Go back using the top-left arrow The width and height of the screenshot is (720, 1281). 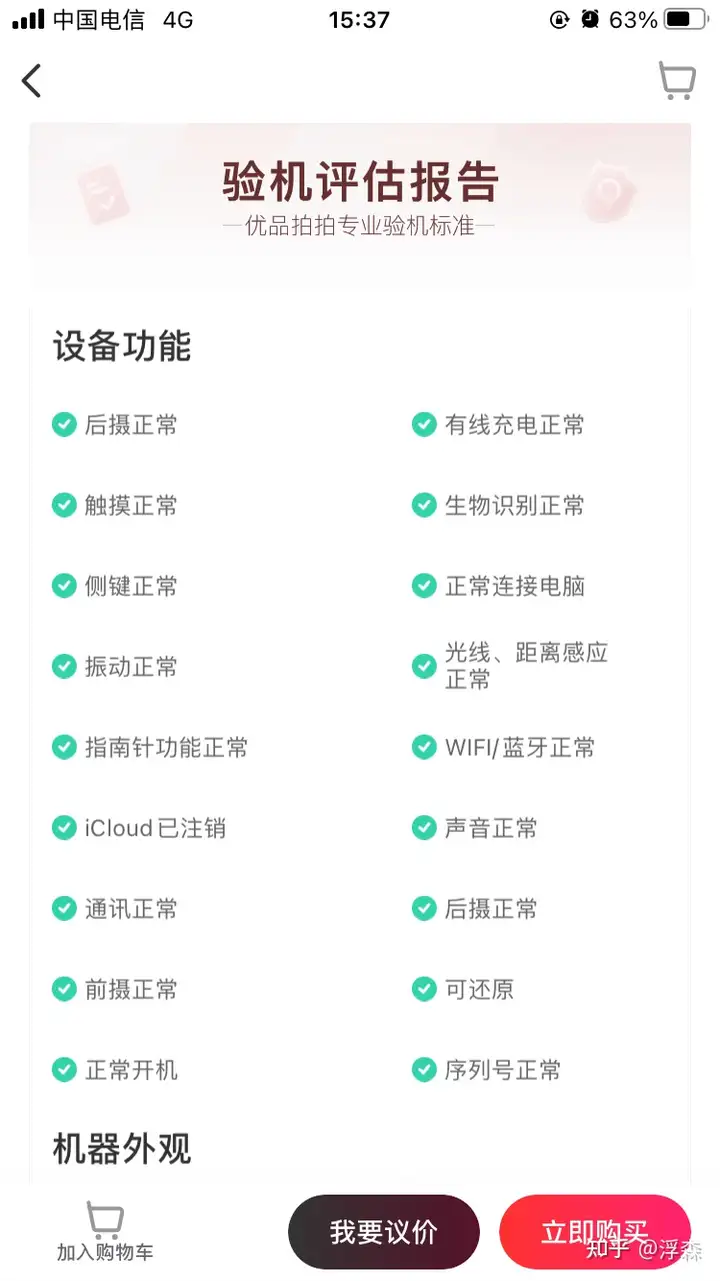[31, 81]
